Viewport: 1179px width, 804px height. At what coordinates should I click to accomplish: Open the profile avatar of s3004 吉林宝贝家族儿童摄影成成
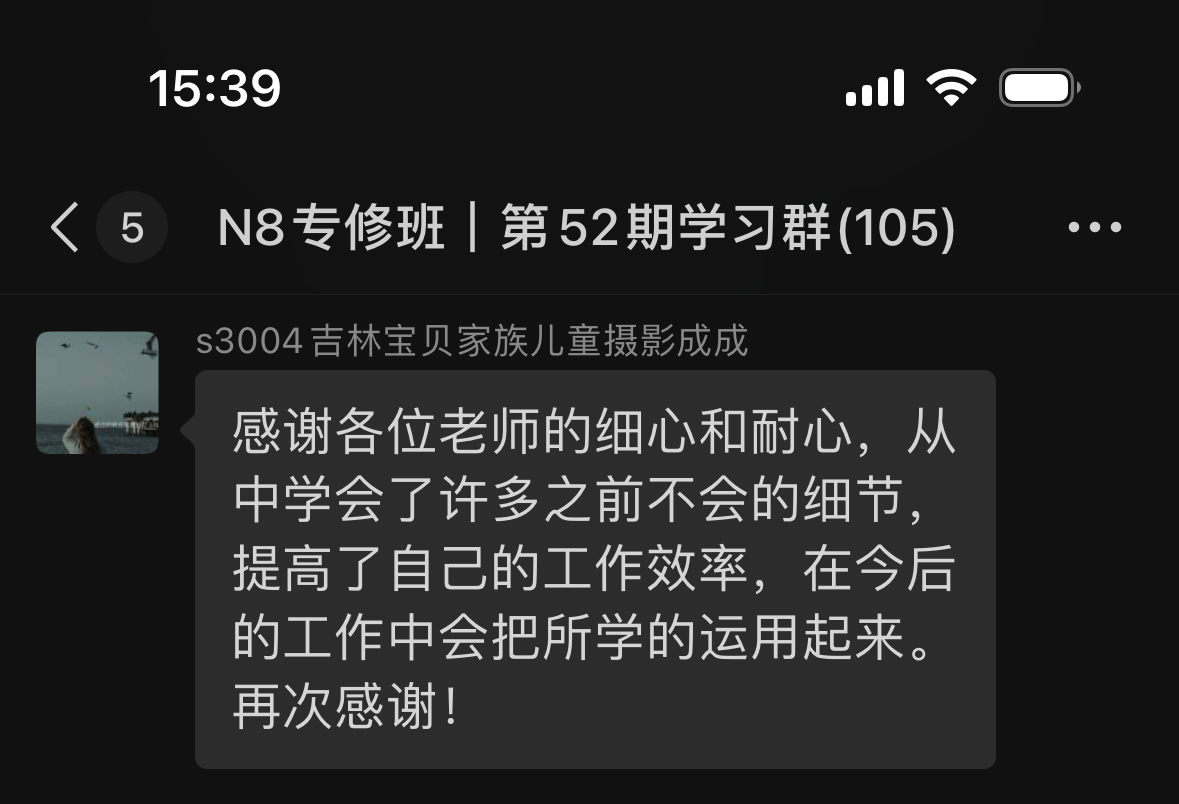[x=97, y=393]
